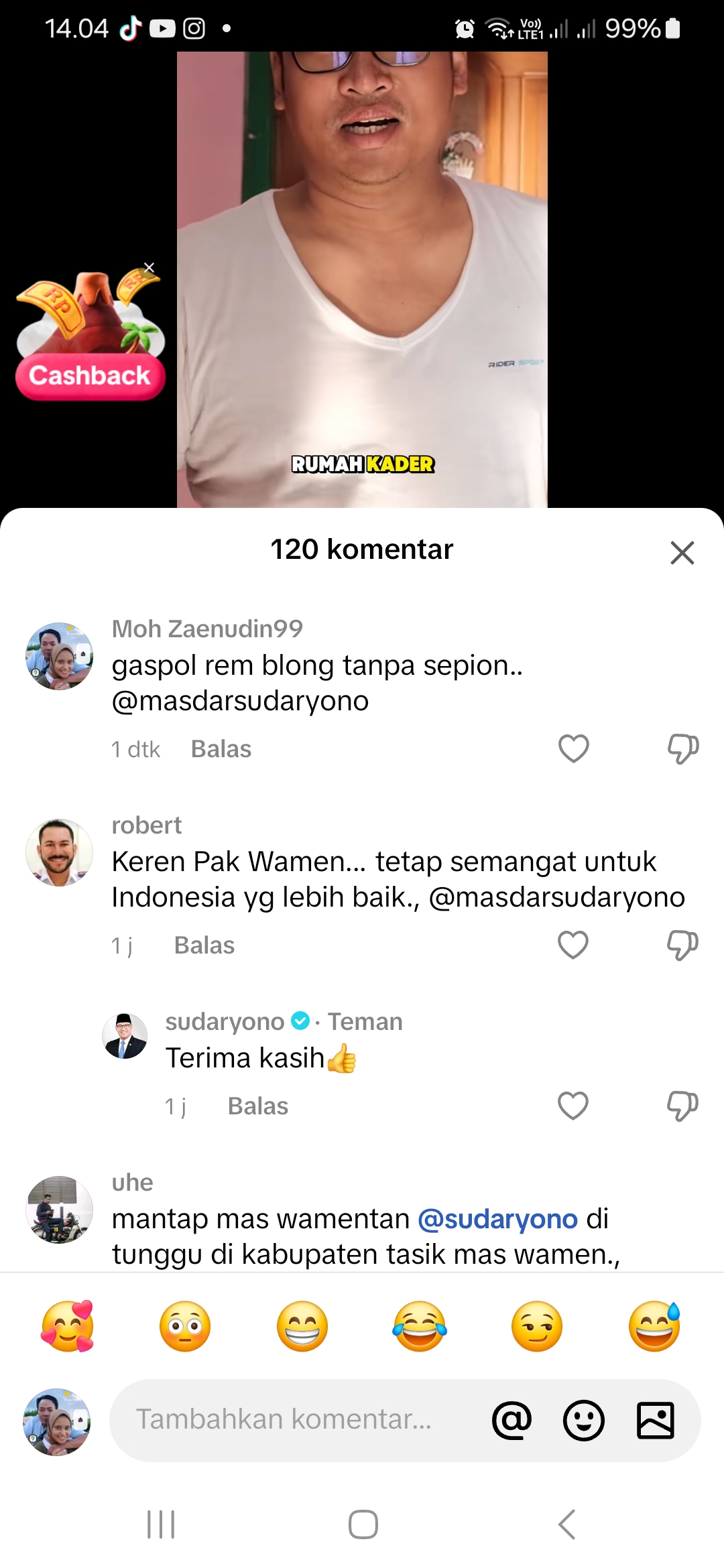
Task: Like sudaryono's Terima kasih reply
Action: 573,1106
